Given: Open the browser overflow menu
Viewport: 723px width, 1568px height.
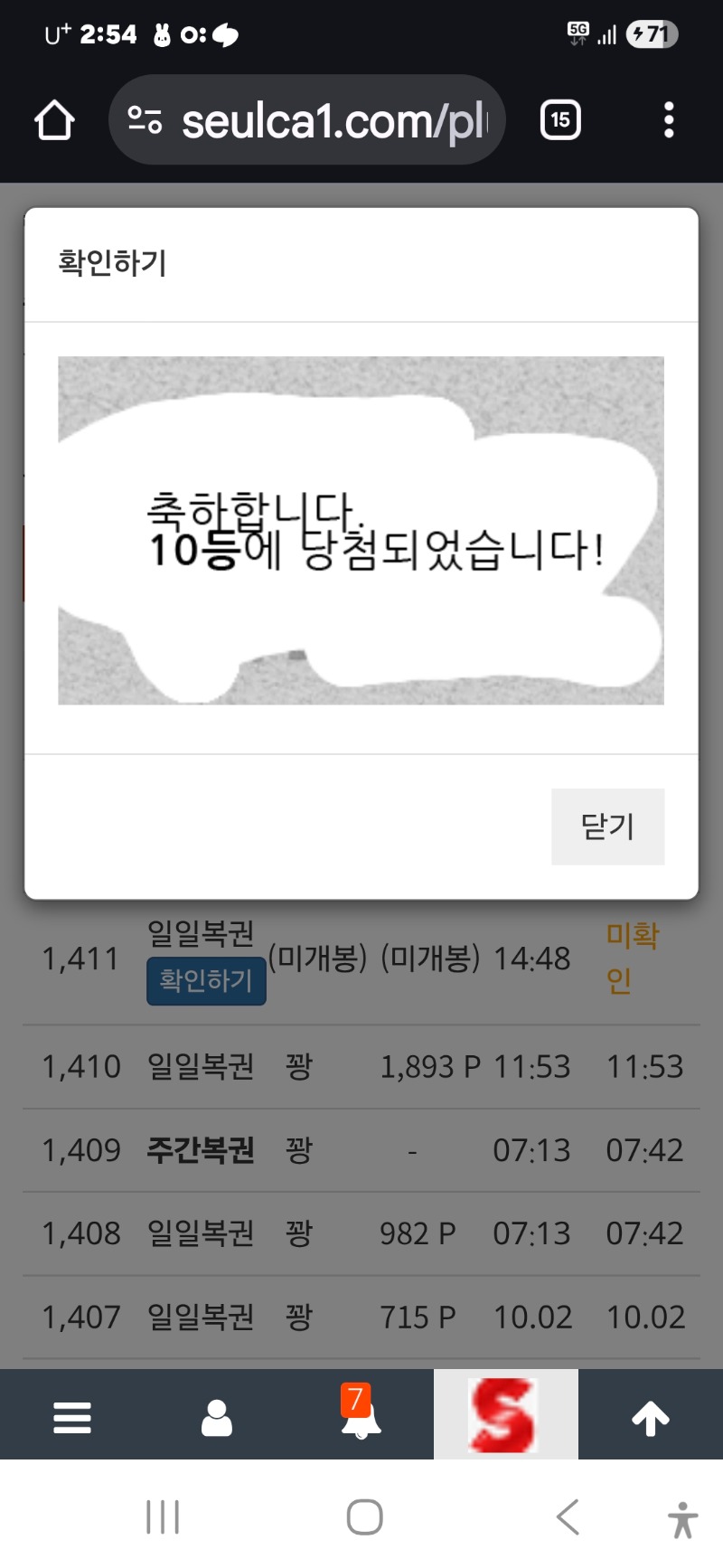Looking at the screenshot, I should (x=669, y=120).
